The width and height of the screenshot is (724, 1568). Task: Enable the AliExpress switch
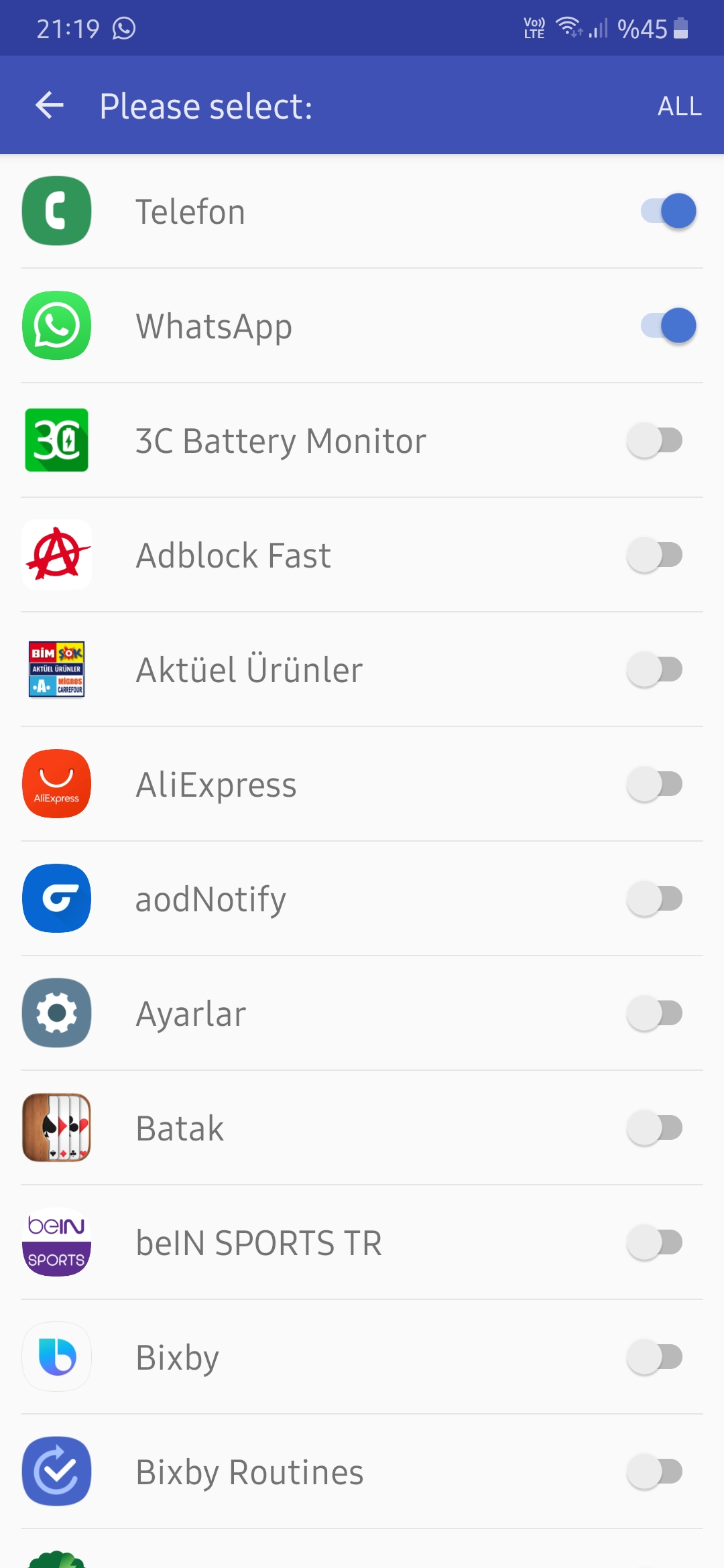(655, 784)
